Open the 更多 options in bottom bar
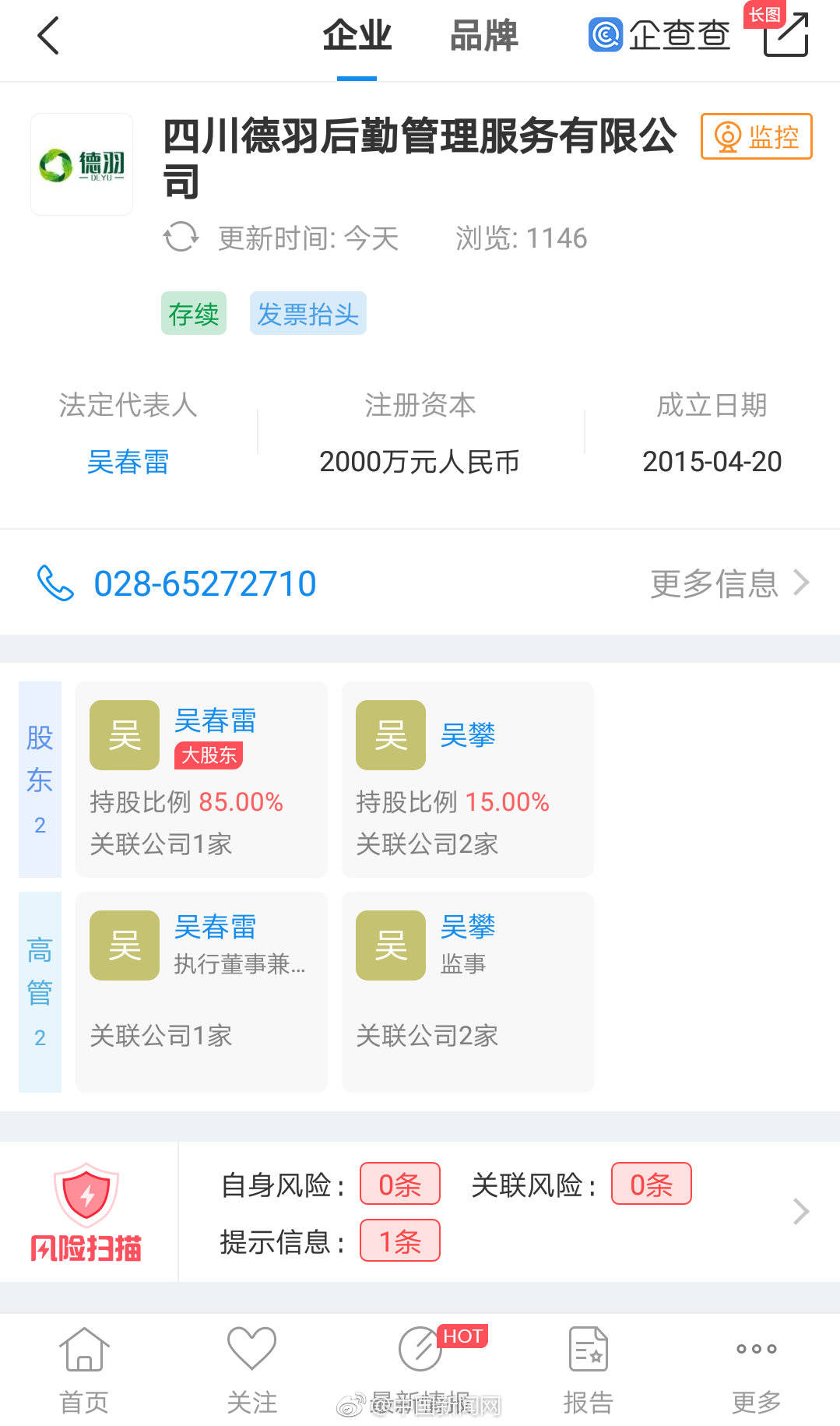Image resolution: width=840 pixels, height=1426 pixels. (x=756, y=1371)
